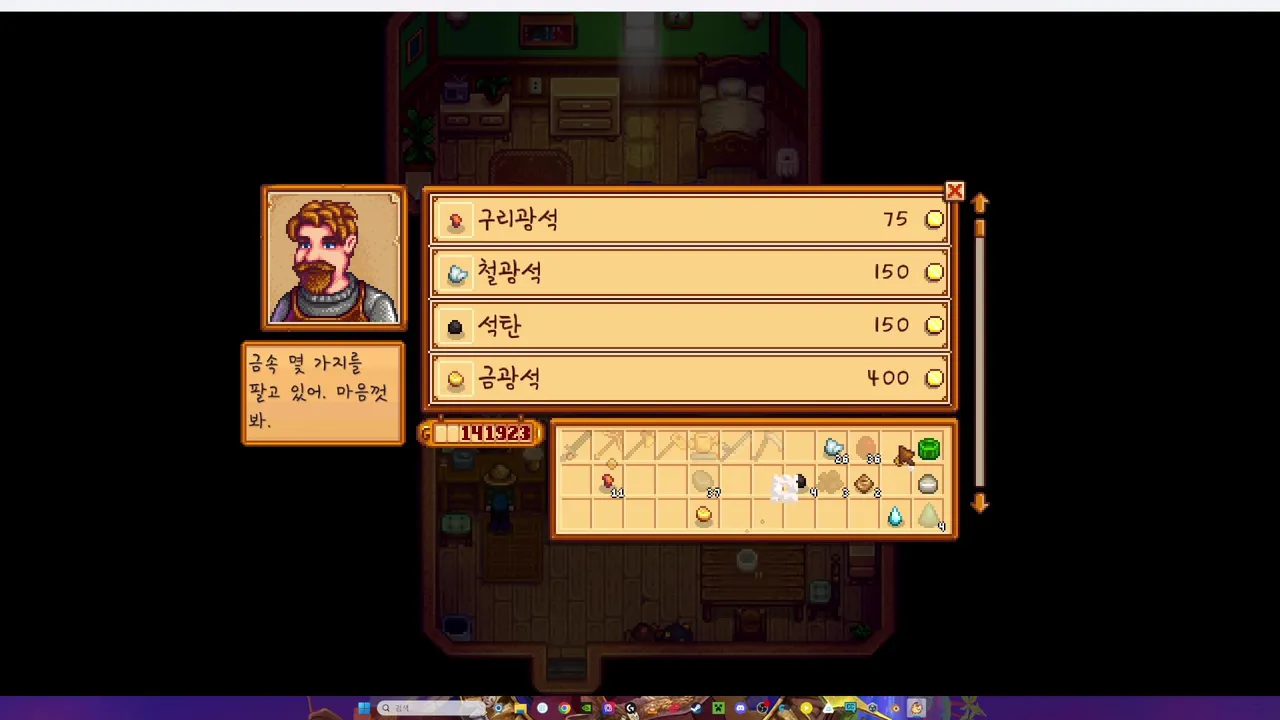Select the copper ore stack of 11 in inventory
1280x720 pixels.
pos(608,483)
